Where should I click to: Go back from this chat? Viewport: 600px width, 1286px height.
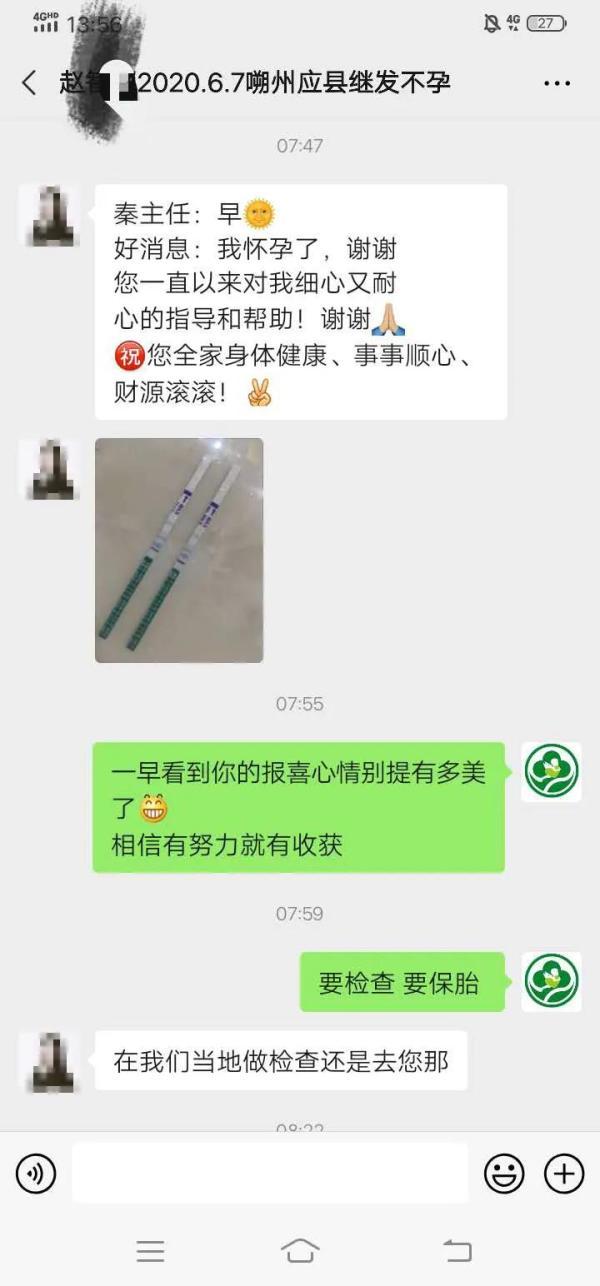click(29, 83)
